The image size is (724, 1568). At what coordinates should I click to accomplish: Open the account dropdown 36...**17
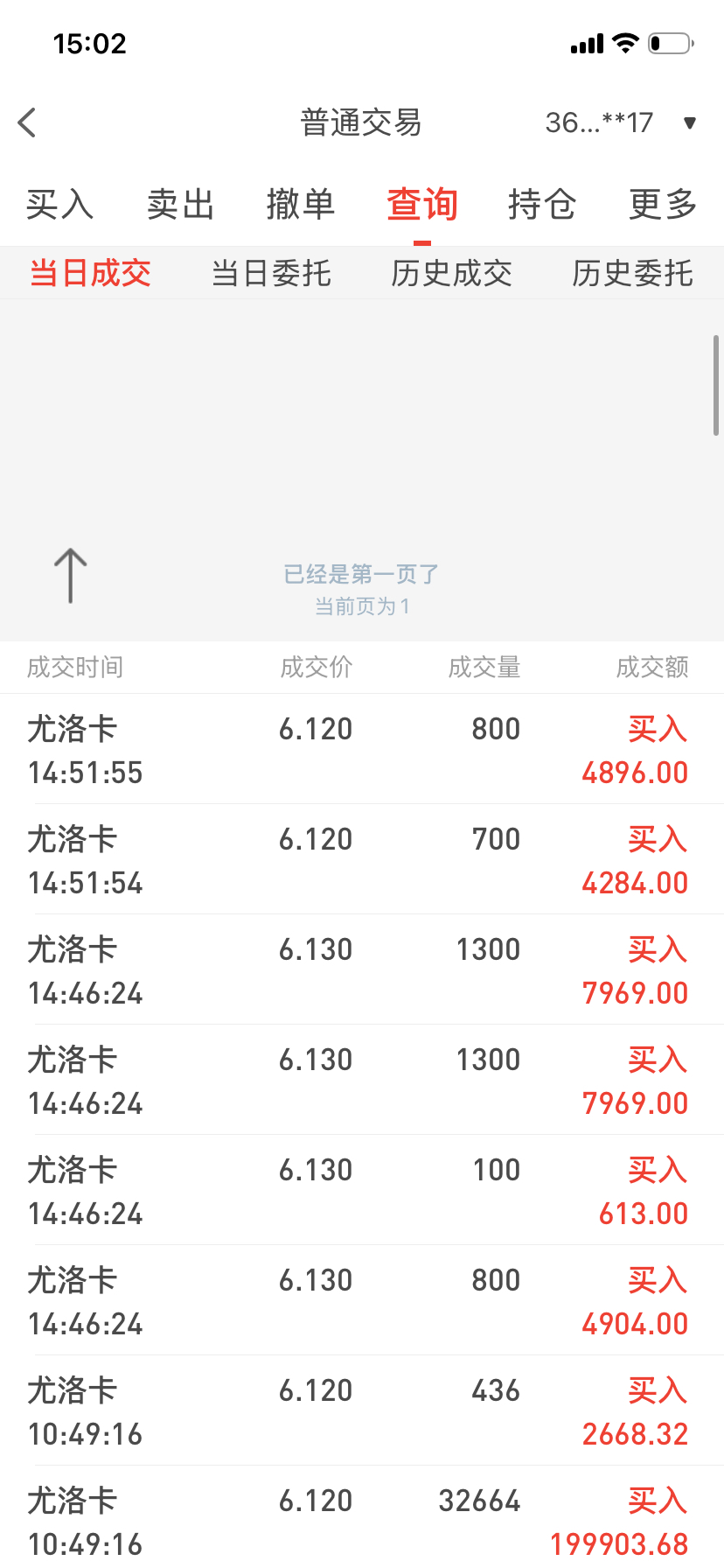click(621, 122)
